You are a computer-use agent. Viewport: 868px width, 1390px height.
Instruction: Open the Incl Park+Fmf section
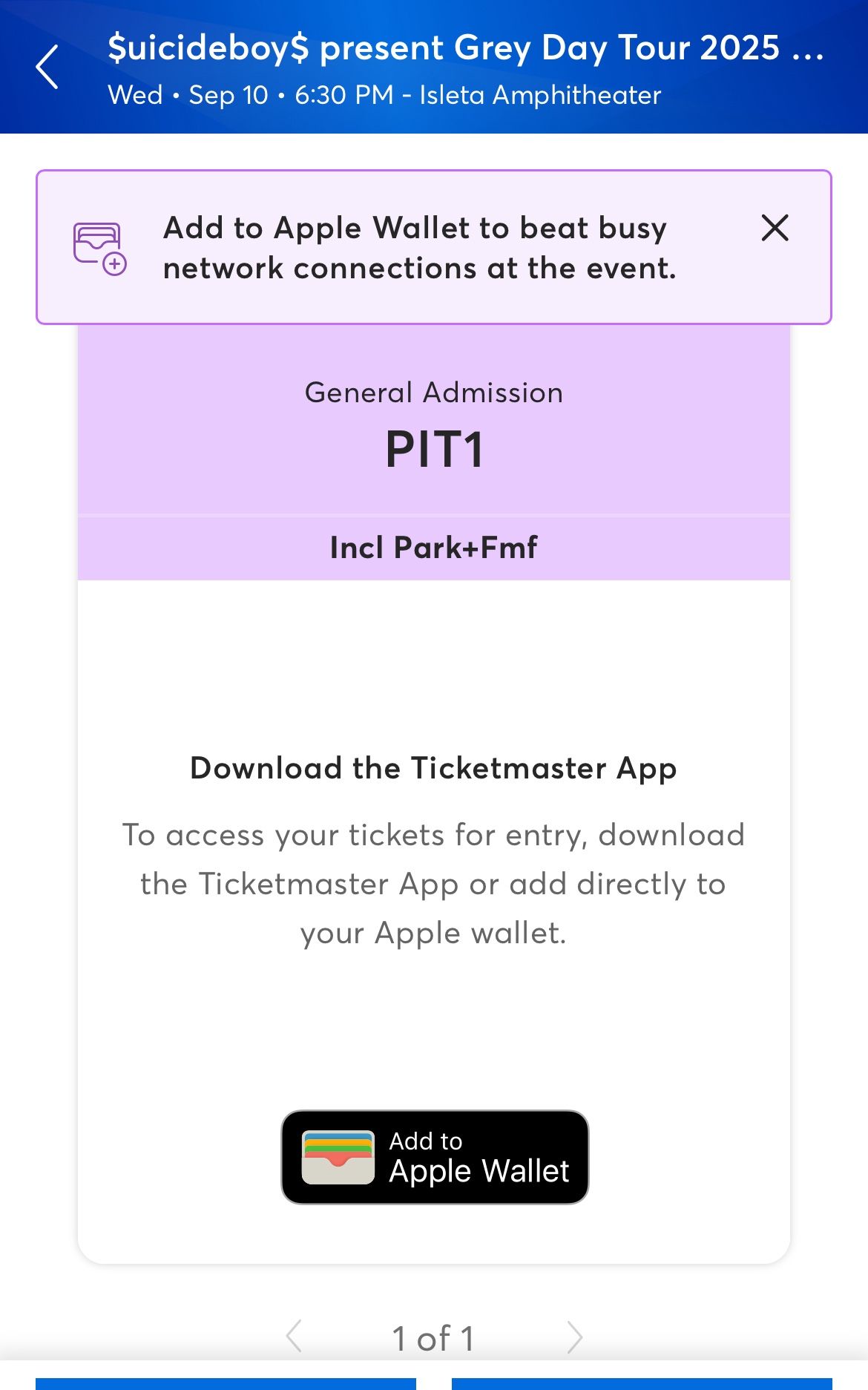[434, 547]
